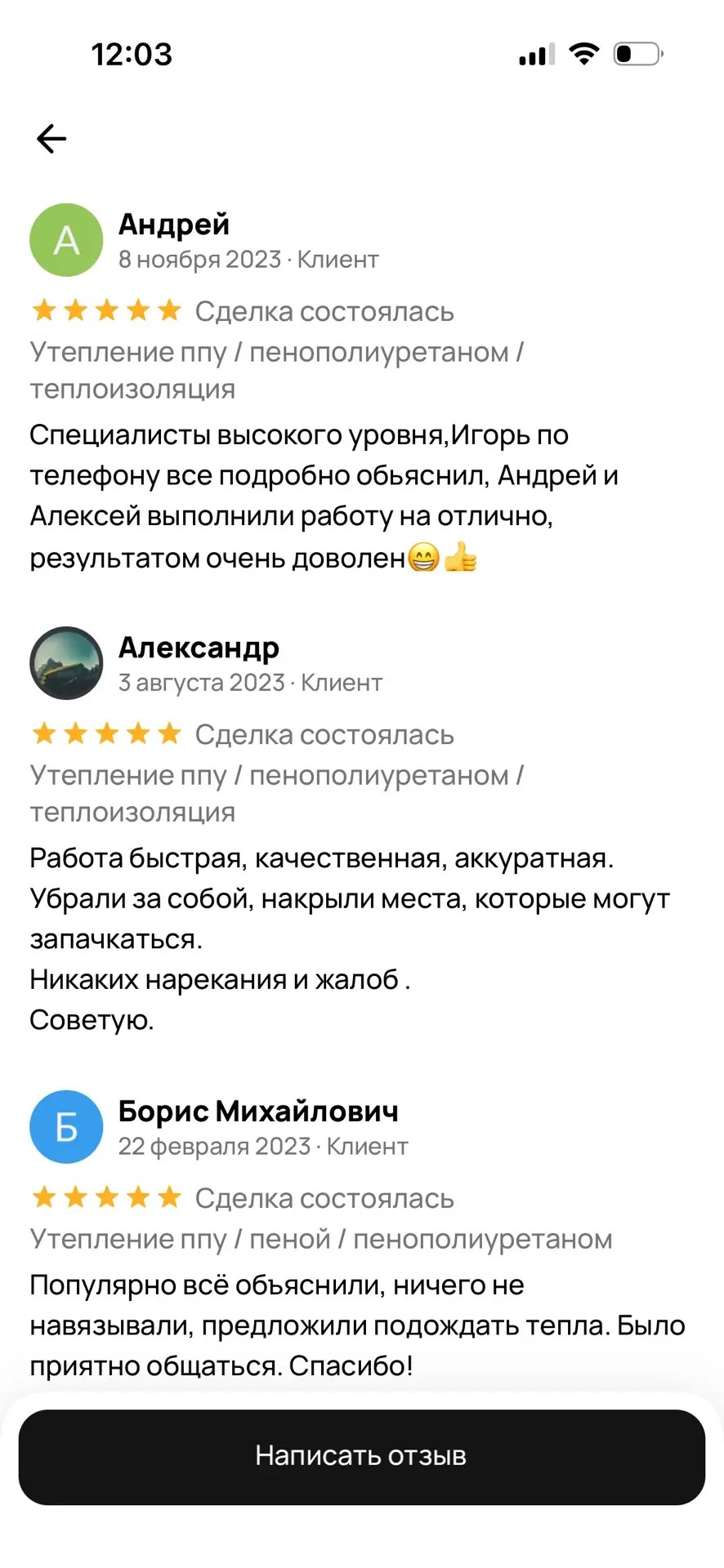Tap the Написать отзыв button
This screenshot has width=724, height=1568.
361,1456
